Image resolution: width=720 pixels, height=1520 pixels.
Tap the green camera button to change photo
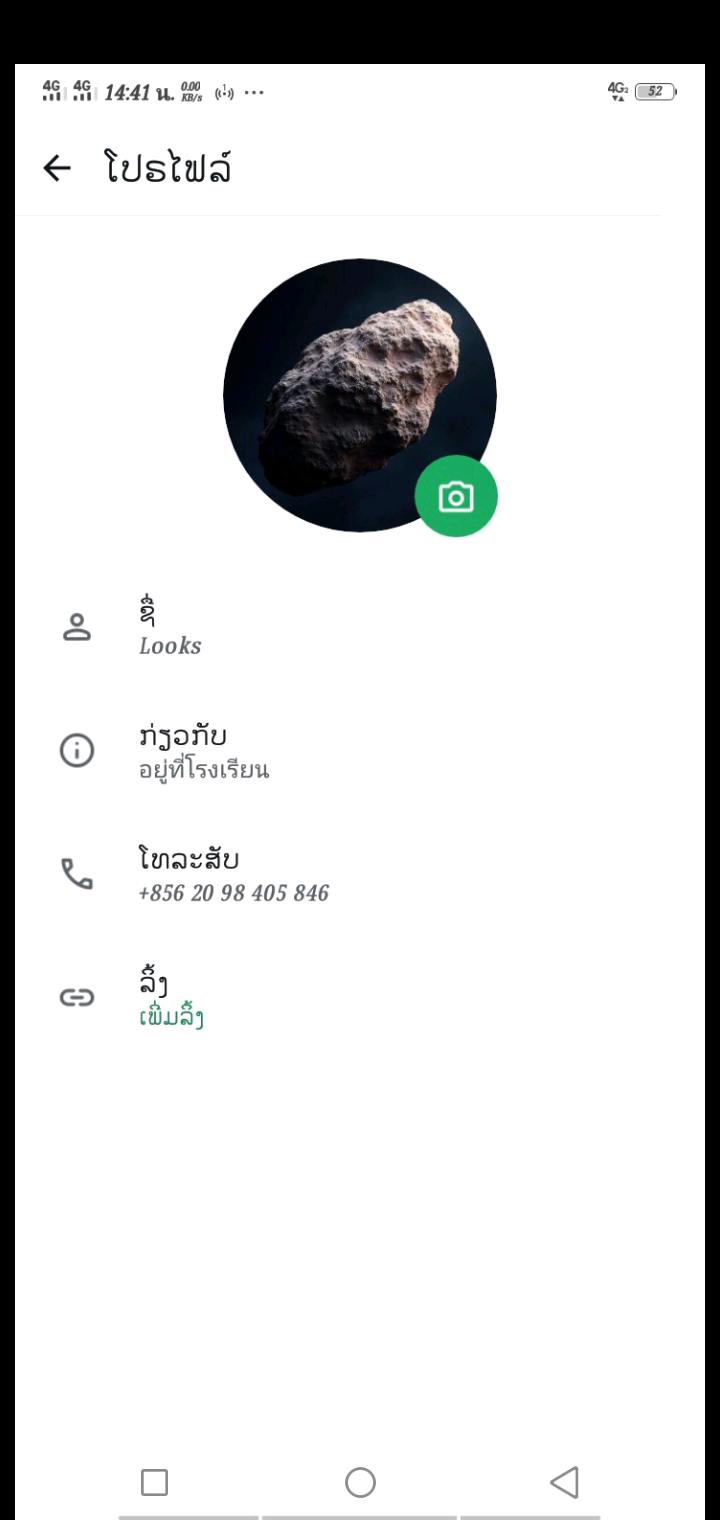click(x=456, y=496)
